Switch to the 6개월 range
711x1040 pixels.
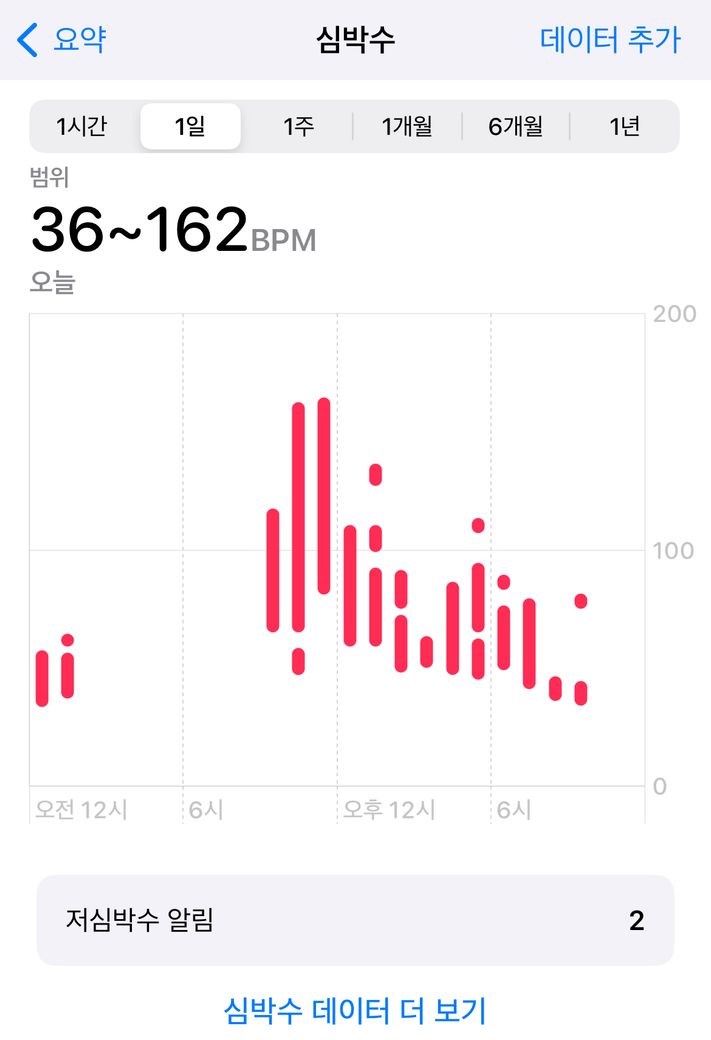(x=516, y=127)
